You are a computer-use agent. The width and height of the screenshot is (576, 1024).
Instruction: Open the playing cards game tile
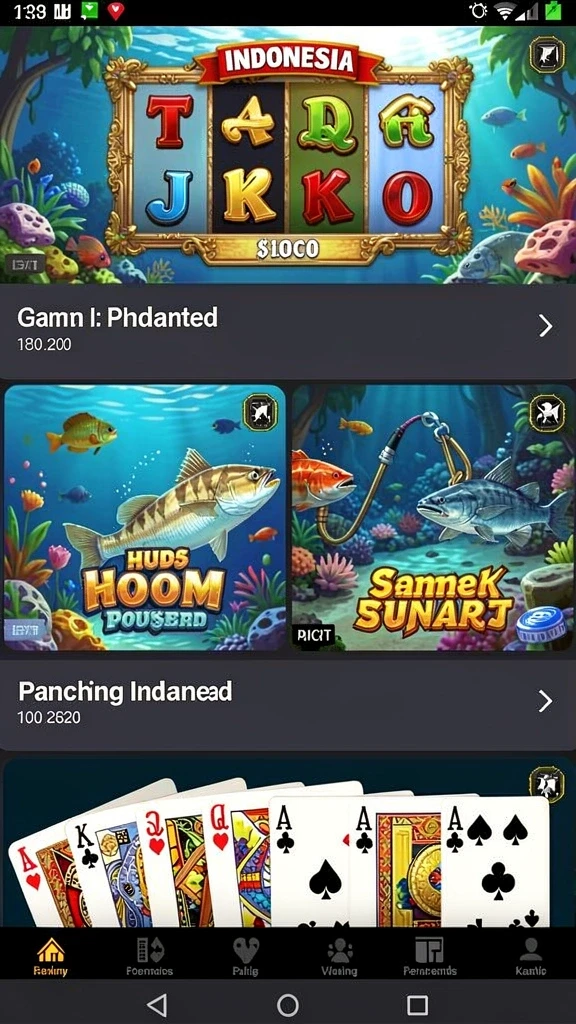coord(288,842)
